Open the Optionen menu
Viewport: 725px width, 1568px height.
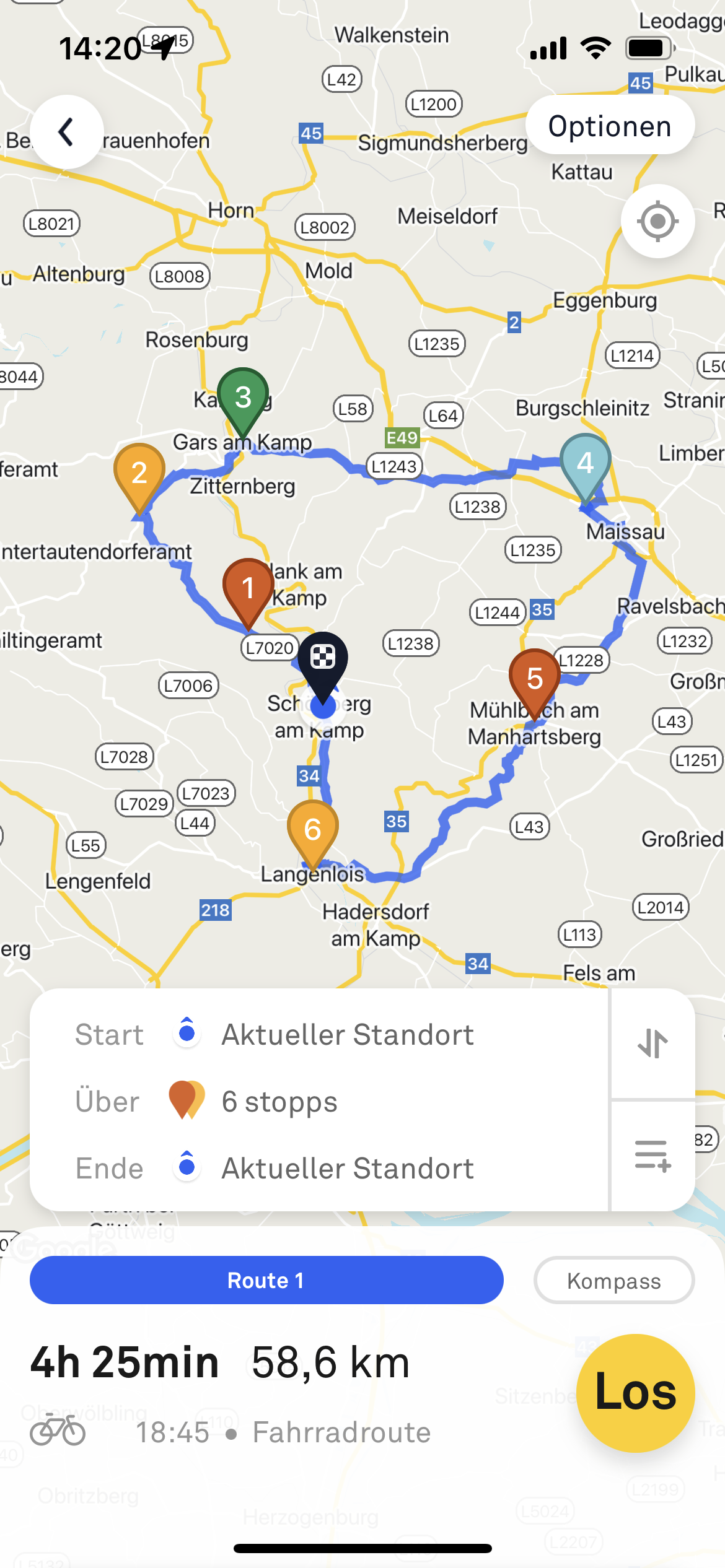coord(610,126)
